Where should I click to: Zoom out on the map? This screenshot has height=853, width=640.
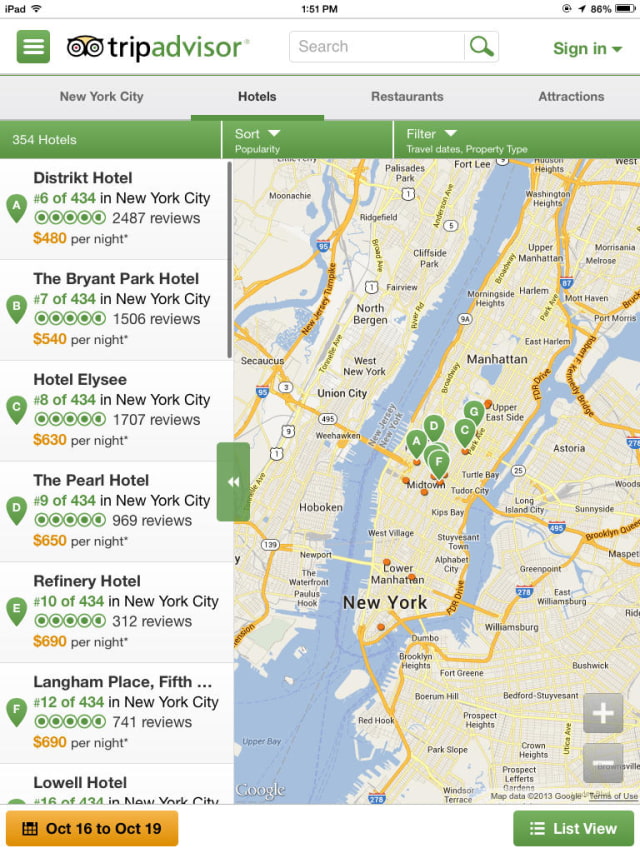click(603, 763)
